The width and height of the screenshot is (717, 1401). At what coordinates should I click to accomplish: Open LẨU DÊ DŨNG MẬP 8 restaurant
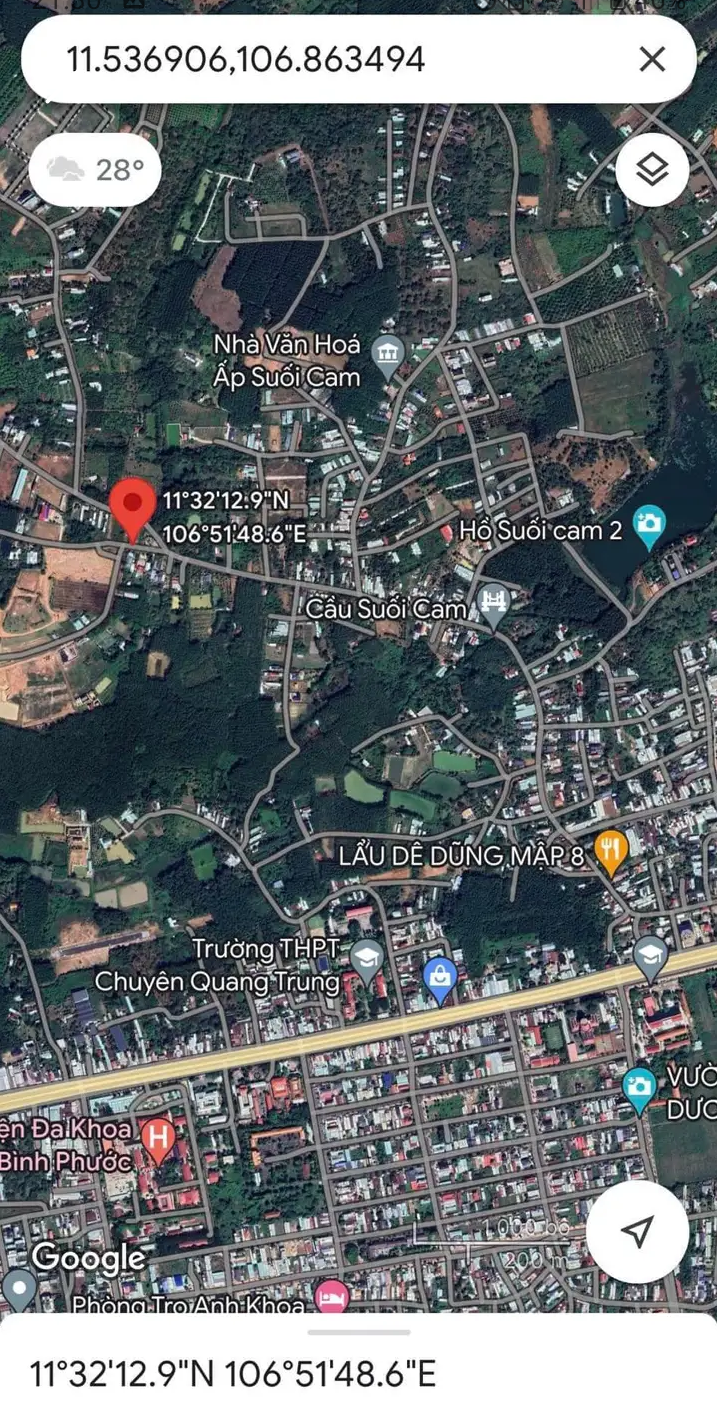click(x=609, y=850)
